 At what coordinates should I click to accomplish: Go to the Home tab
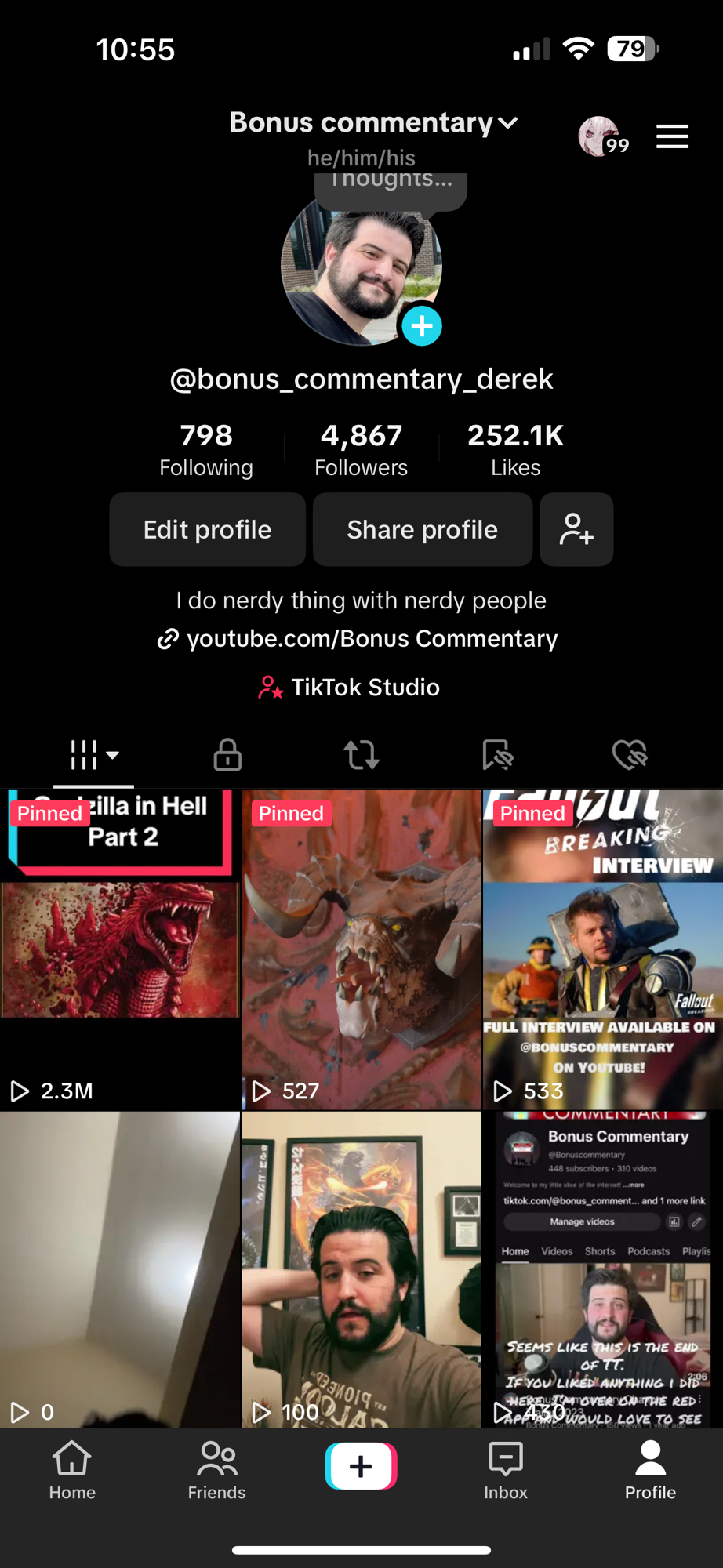(x=72, y=1471)
